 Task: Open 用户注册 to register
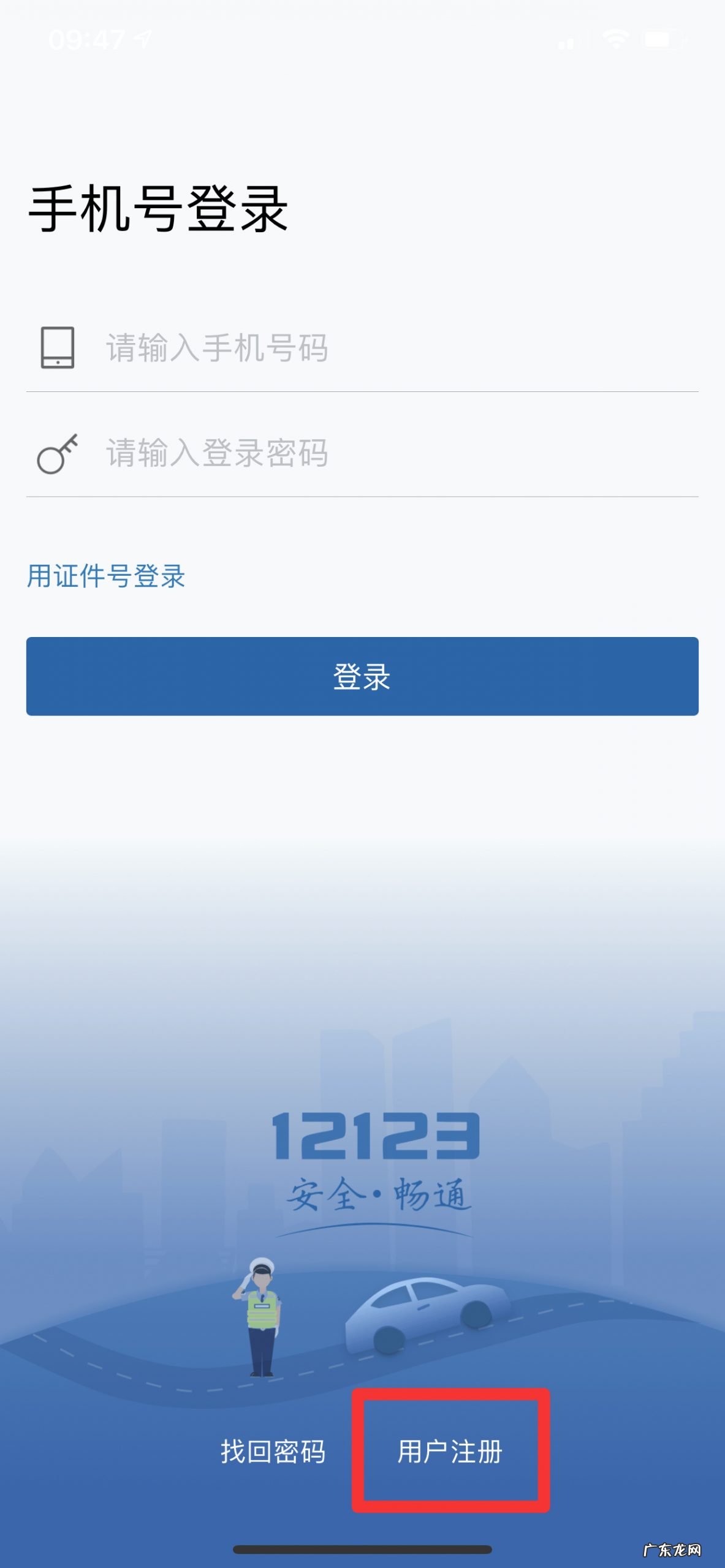coord(450,1452)
